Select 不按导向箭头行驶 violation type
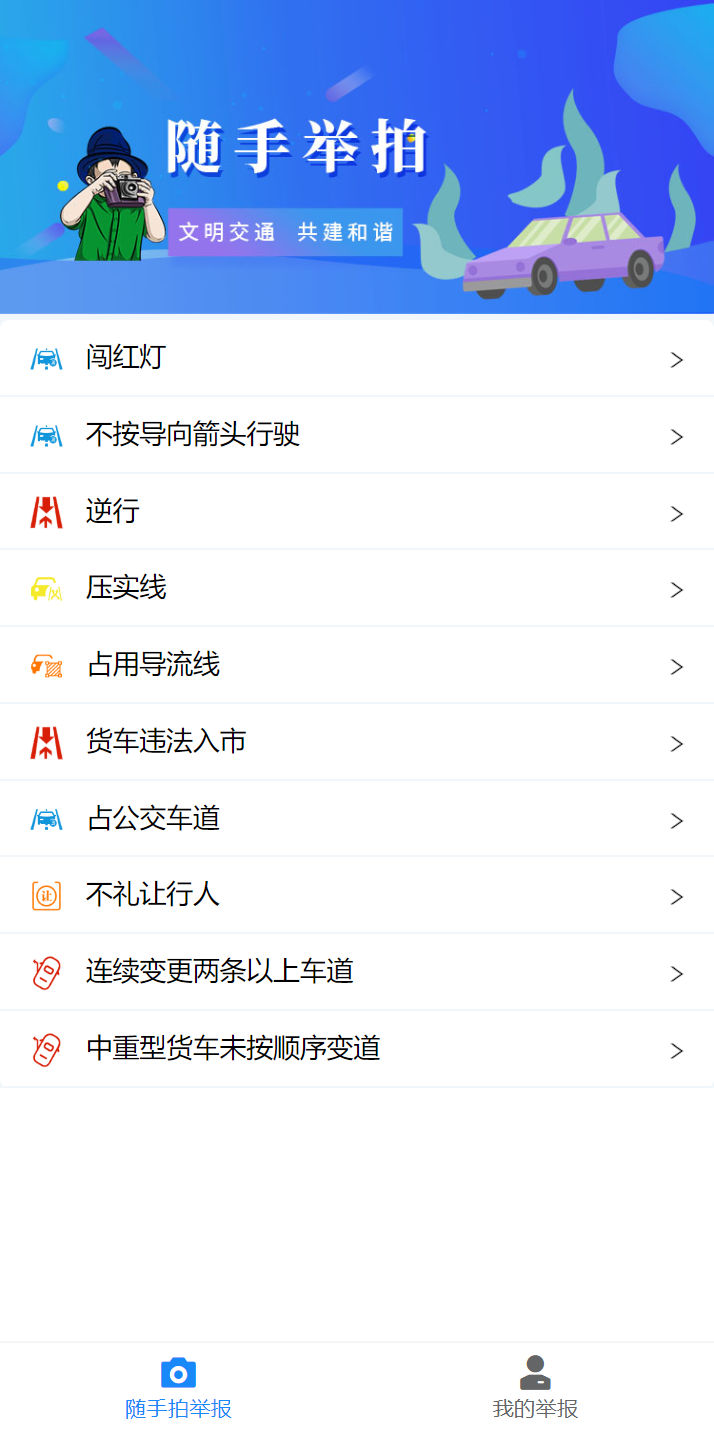This screenshot has height=1431, width=714. (x=356, y=435)
